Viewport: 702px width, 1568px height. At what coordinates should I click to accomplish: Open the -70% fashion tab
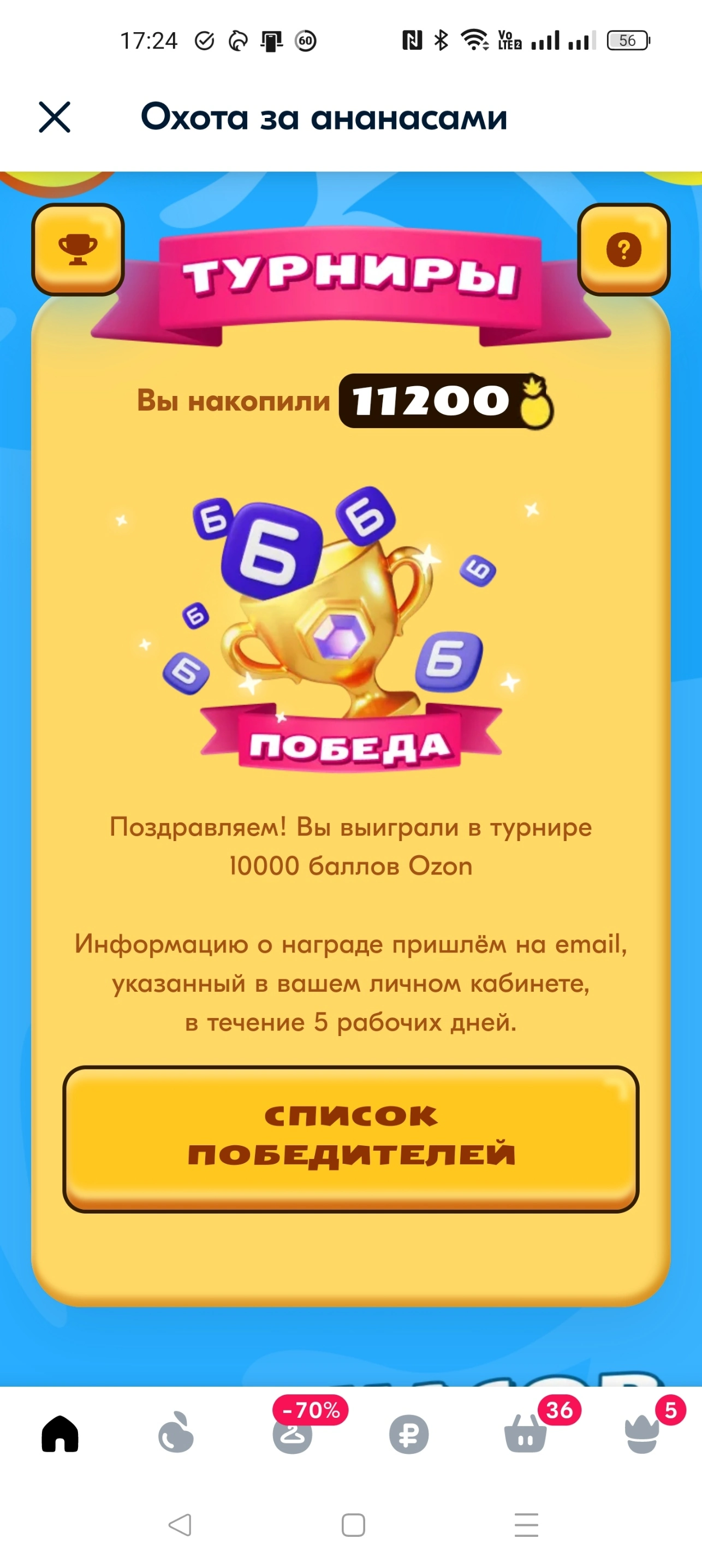click(x=293, y=1434)
